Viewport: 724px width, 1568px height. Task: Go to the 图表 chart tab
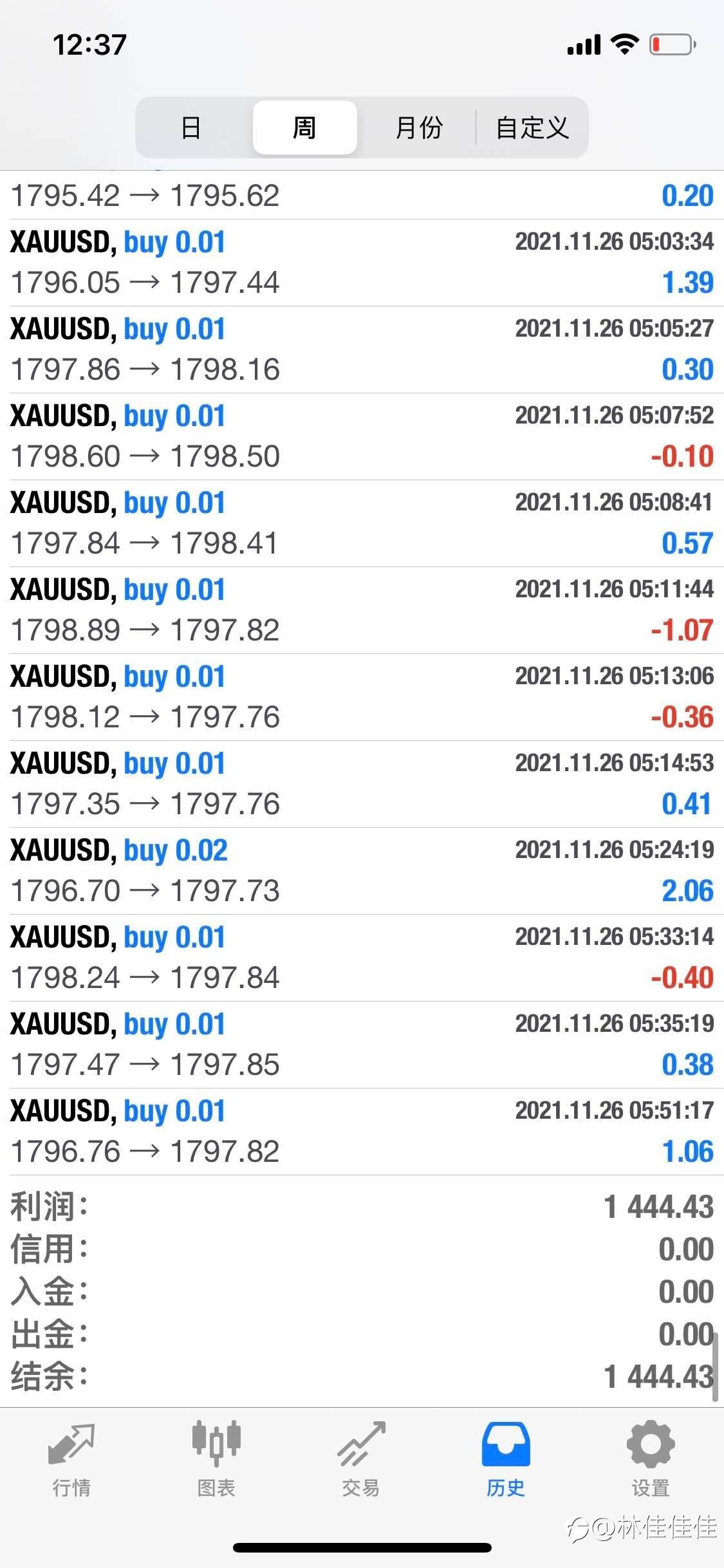click(216, 1460)
